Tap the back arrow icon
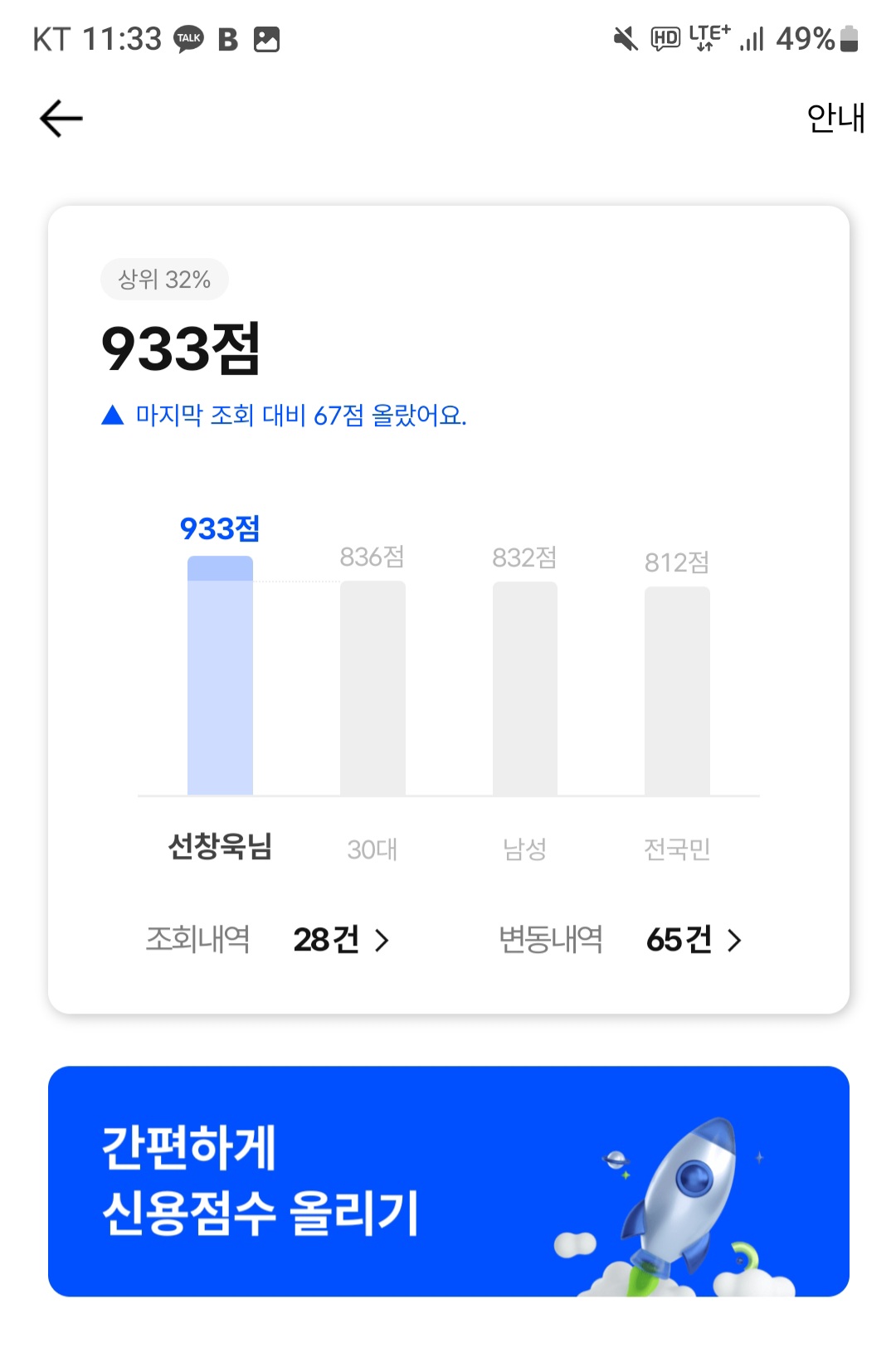 coord(61,119)
